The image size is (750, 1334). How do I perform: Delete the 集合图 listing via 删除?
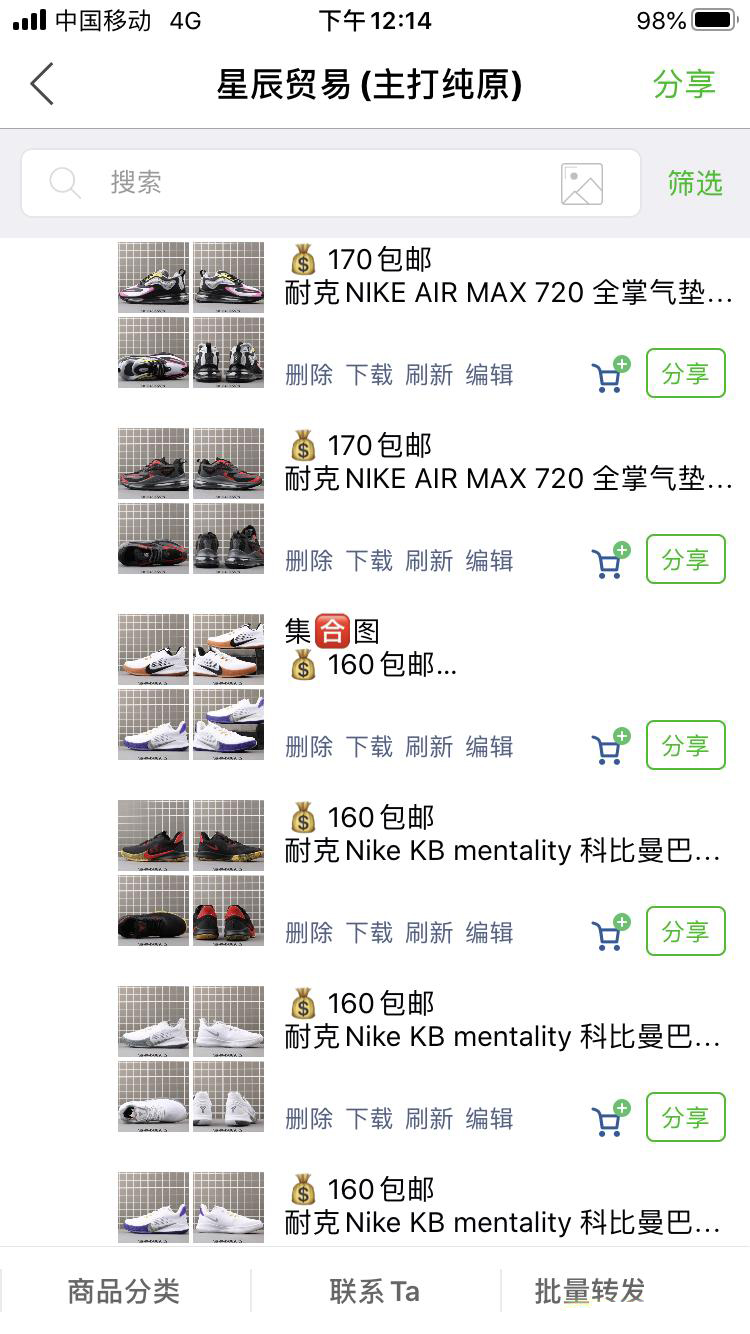pyautogui.click(x=309, y=746)
